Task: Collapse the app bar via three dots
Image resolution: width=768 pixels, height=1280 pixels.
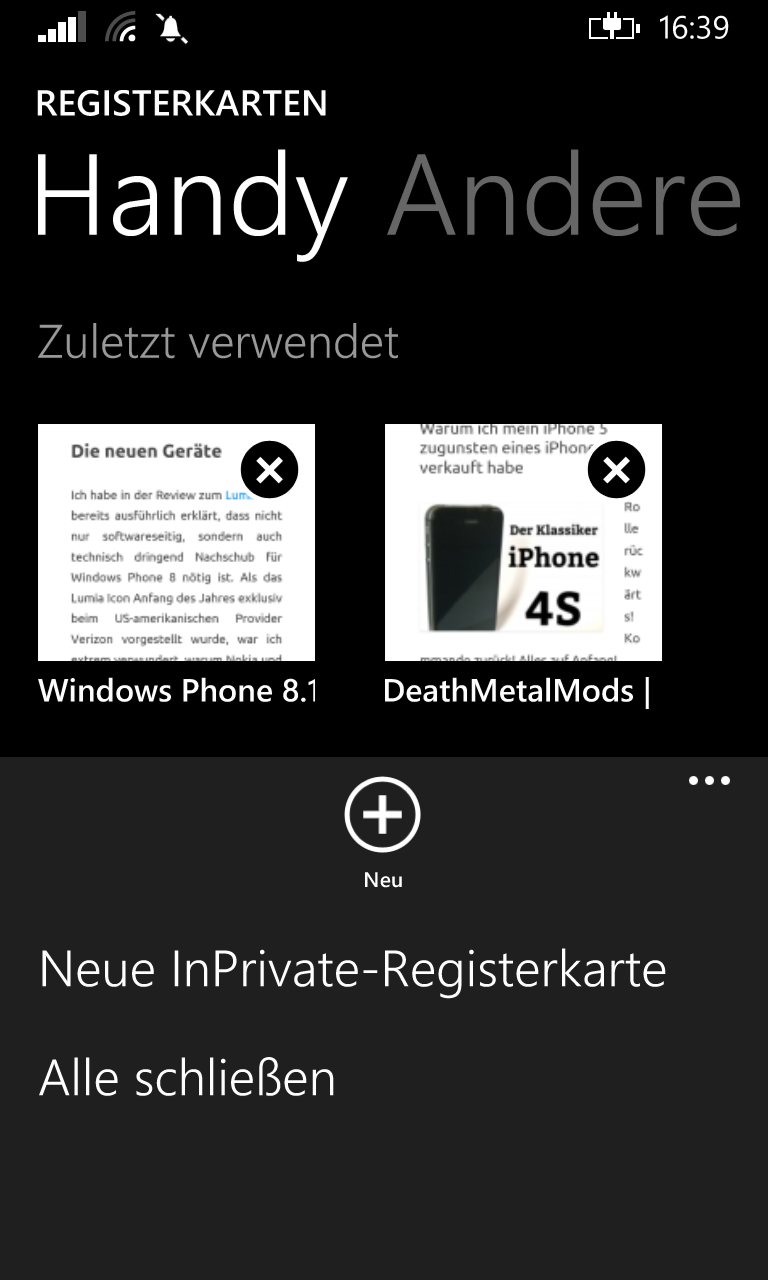Action: tap(709, 781)
